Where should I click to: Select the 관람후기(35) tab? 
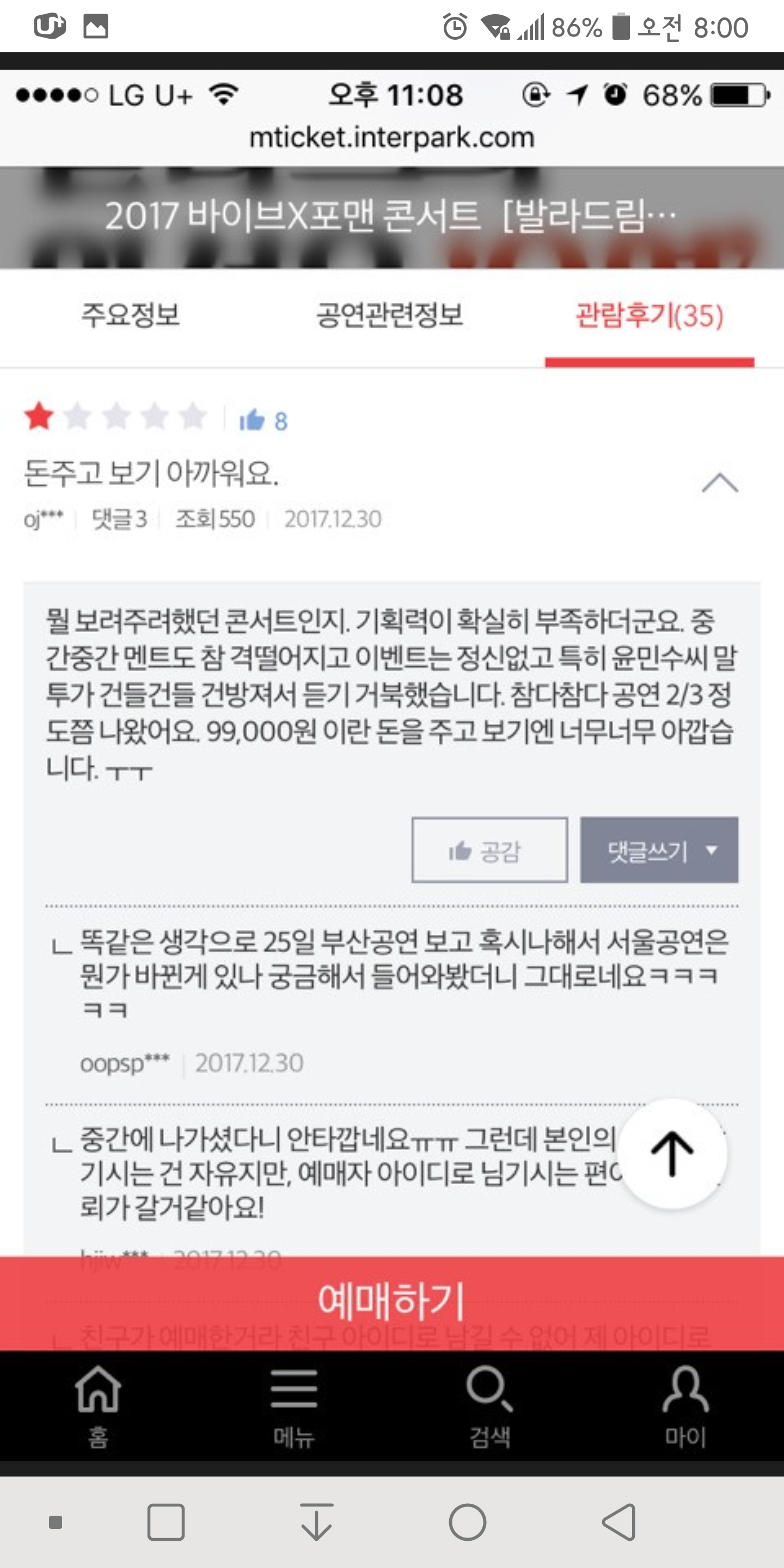[x=650, y=315]
